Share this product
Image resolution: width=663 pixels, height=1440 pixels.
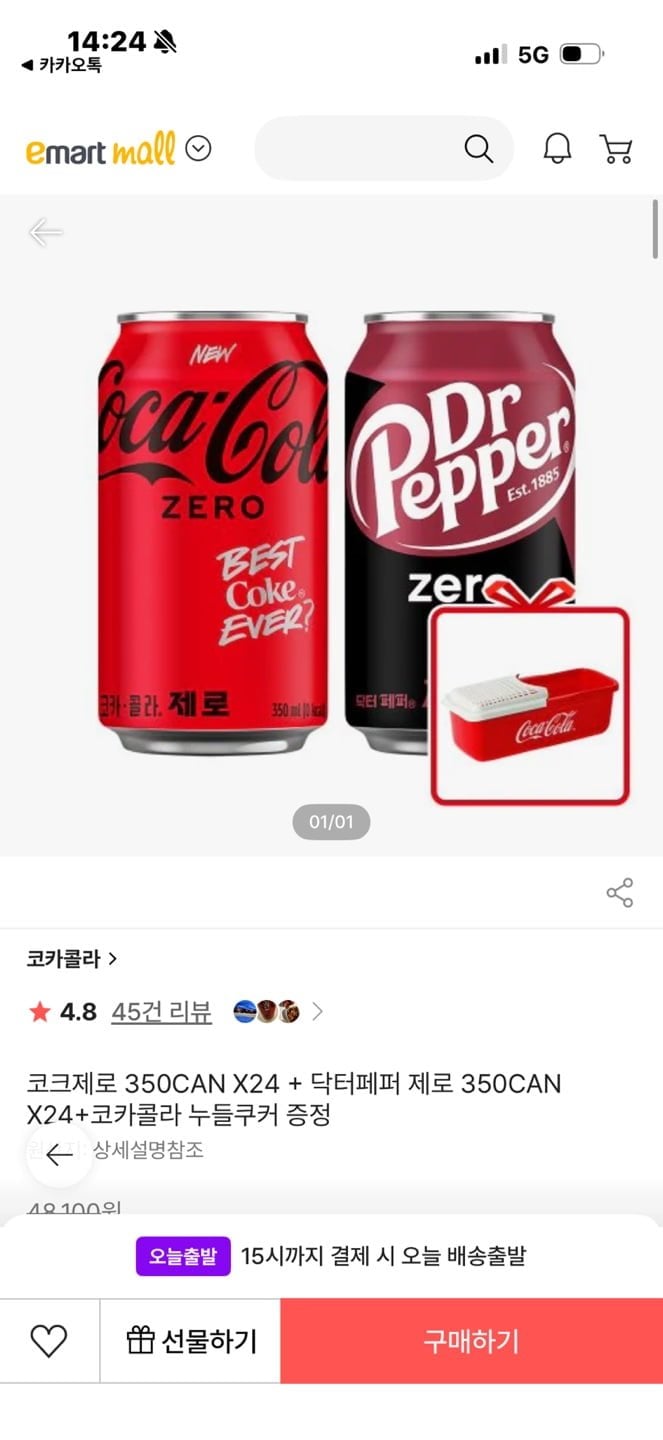coord(620,893)
